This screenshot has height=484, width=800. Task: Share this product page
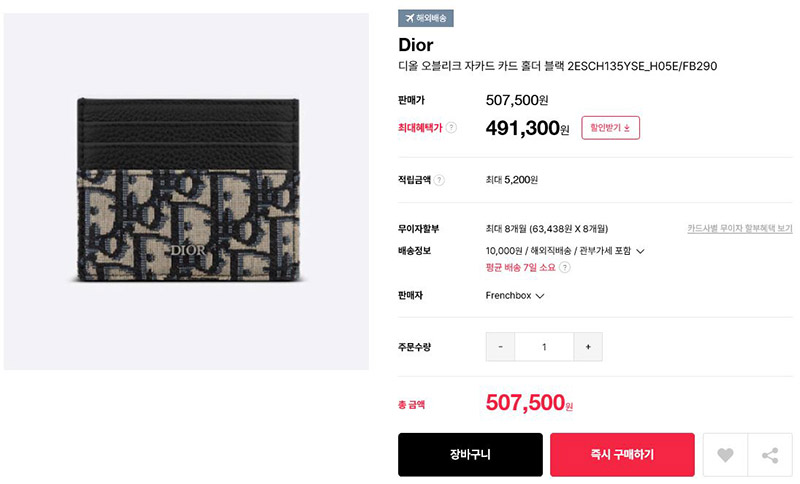[x=770, y=455]
